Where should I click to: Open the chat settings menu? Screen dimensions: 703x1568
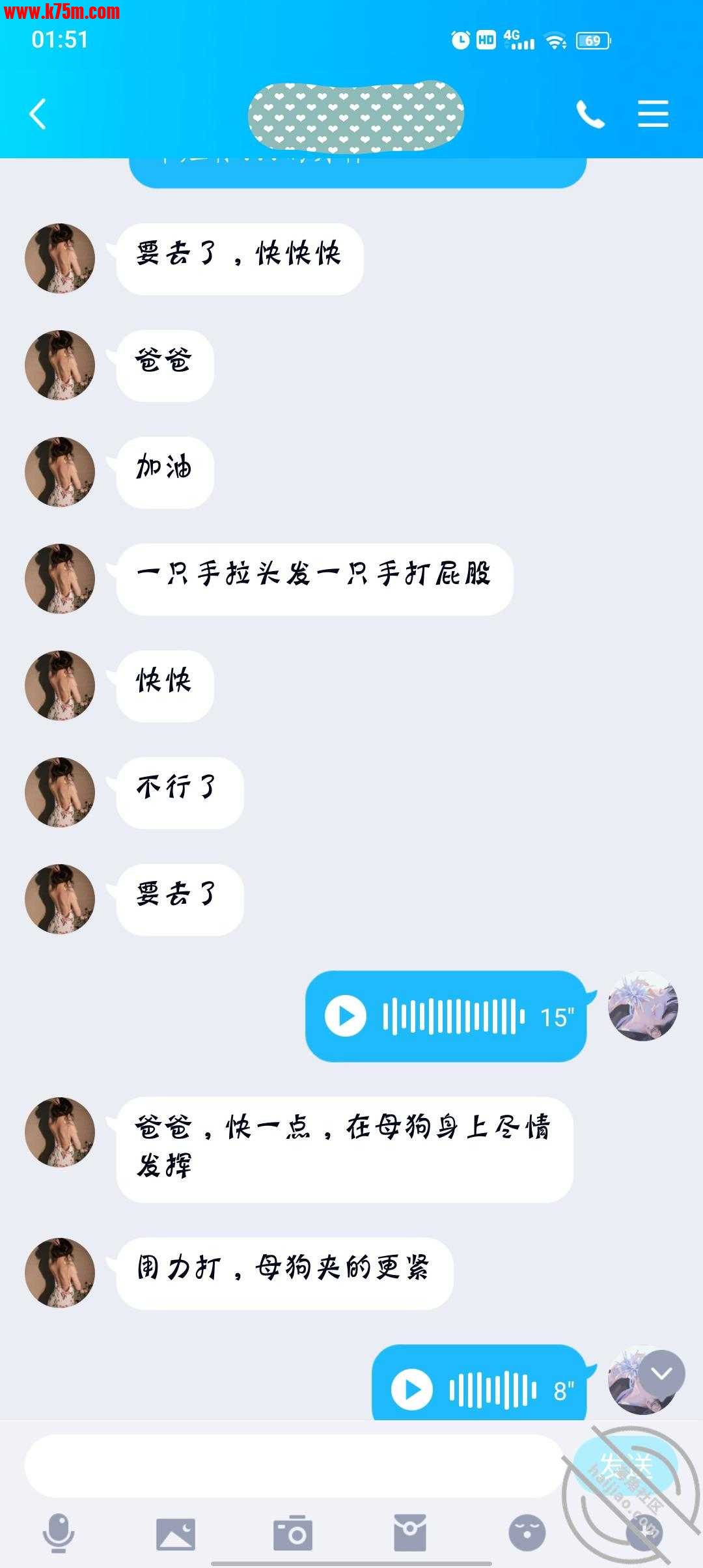coord(653,115)
